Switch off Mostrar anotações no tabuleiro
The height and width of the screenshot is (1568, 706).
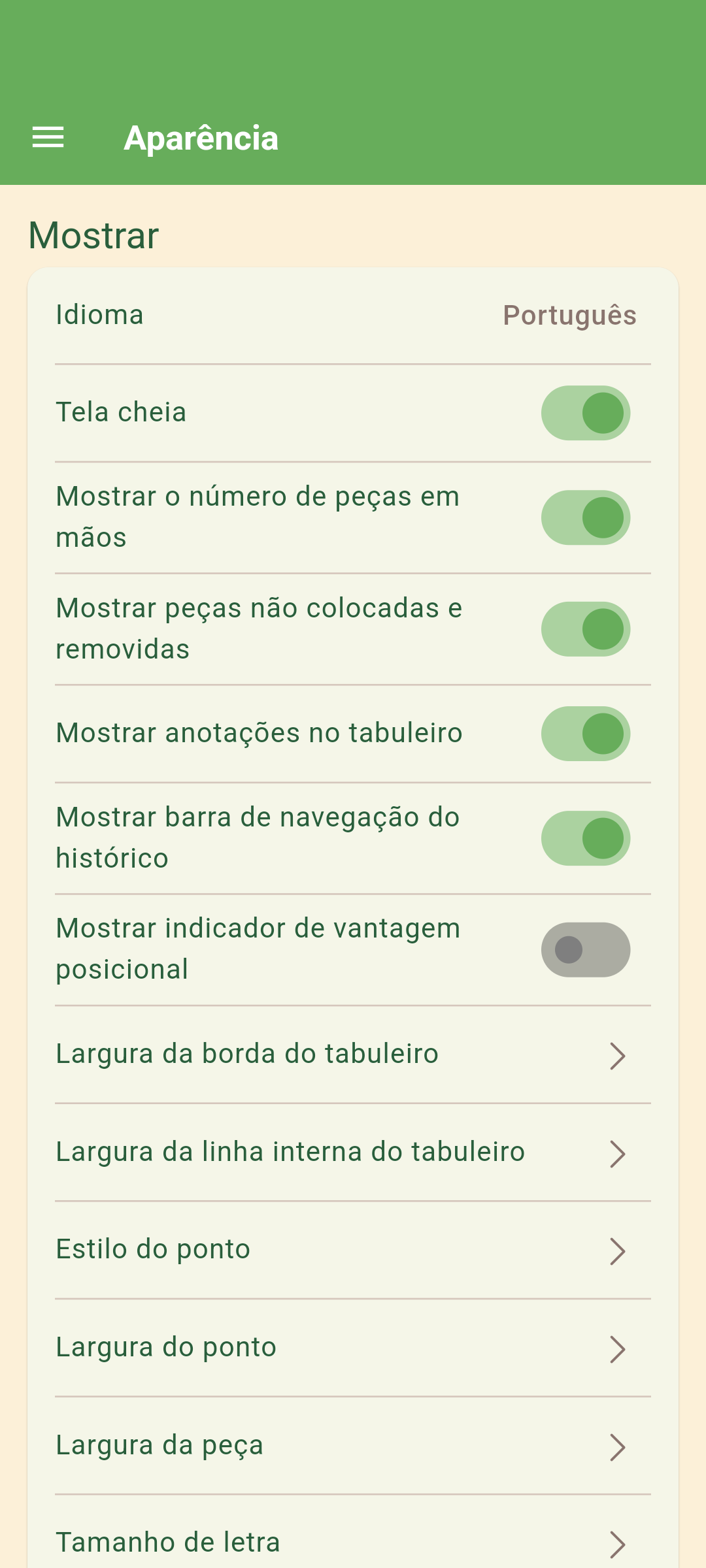[x=585, y=734]
